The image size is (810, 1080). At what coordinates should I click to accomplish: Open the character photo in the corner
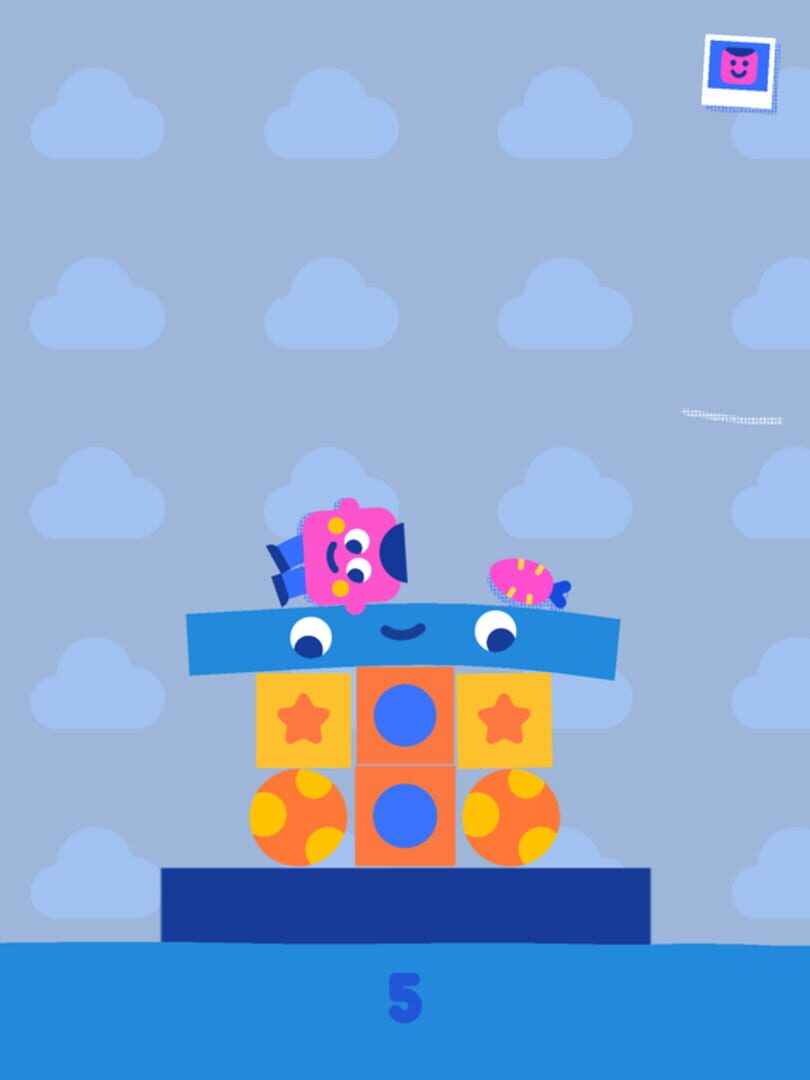[x=738, y=71]
